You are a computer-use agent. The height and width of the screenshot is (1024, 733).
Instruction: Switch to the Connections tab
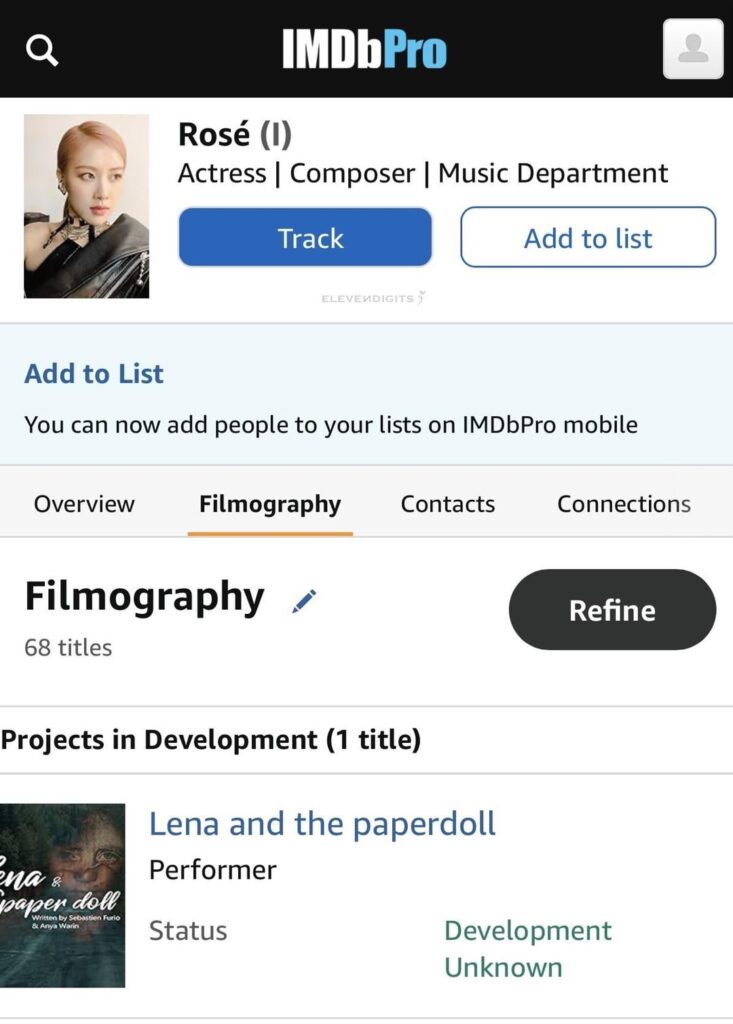(623, 504)
